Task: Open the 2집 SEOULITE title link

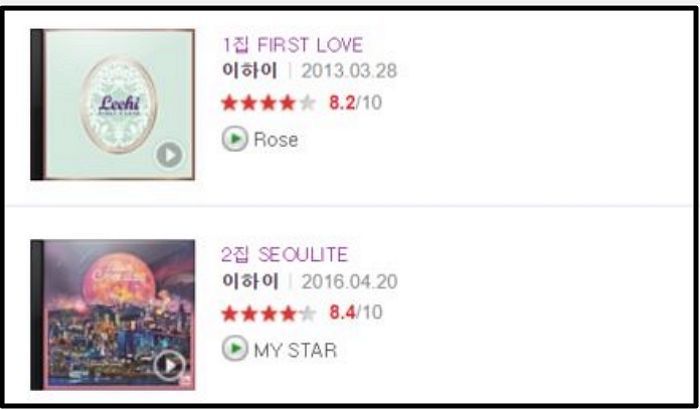Action: click(285, 255)
